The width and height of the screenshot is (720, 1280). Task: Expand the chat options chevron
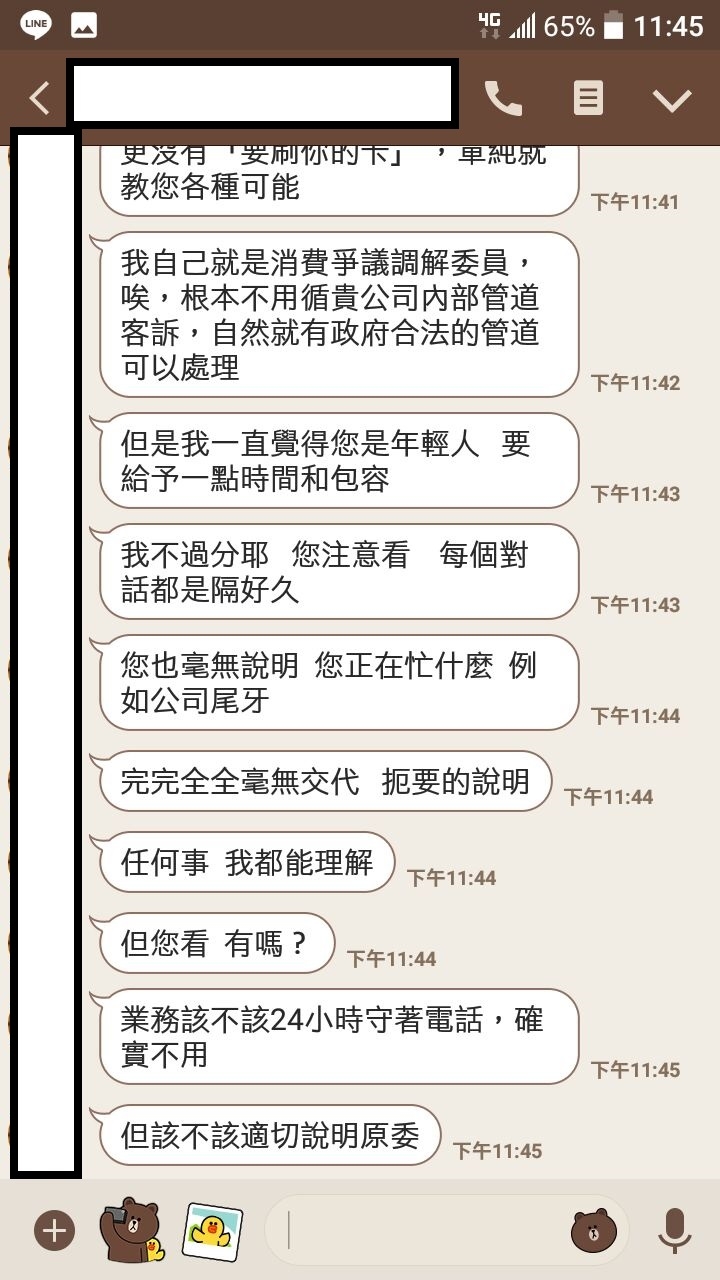[671, 98]
